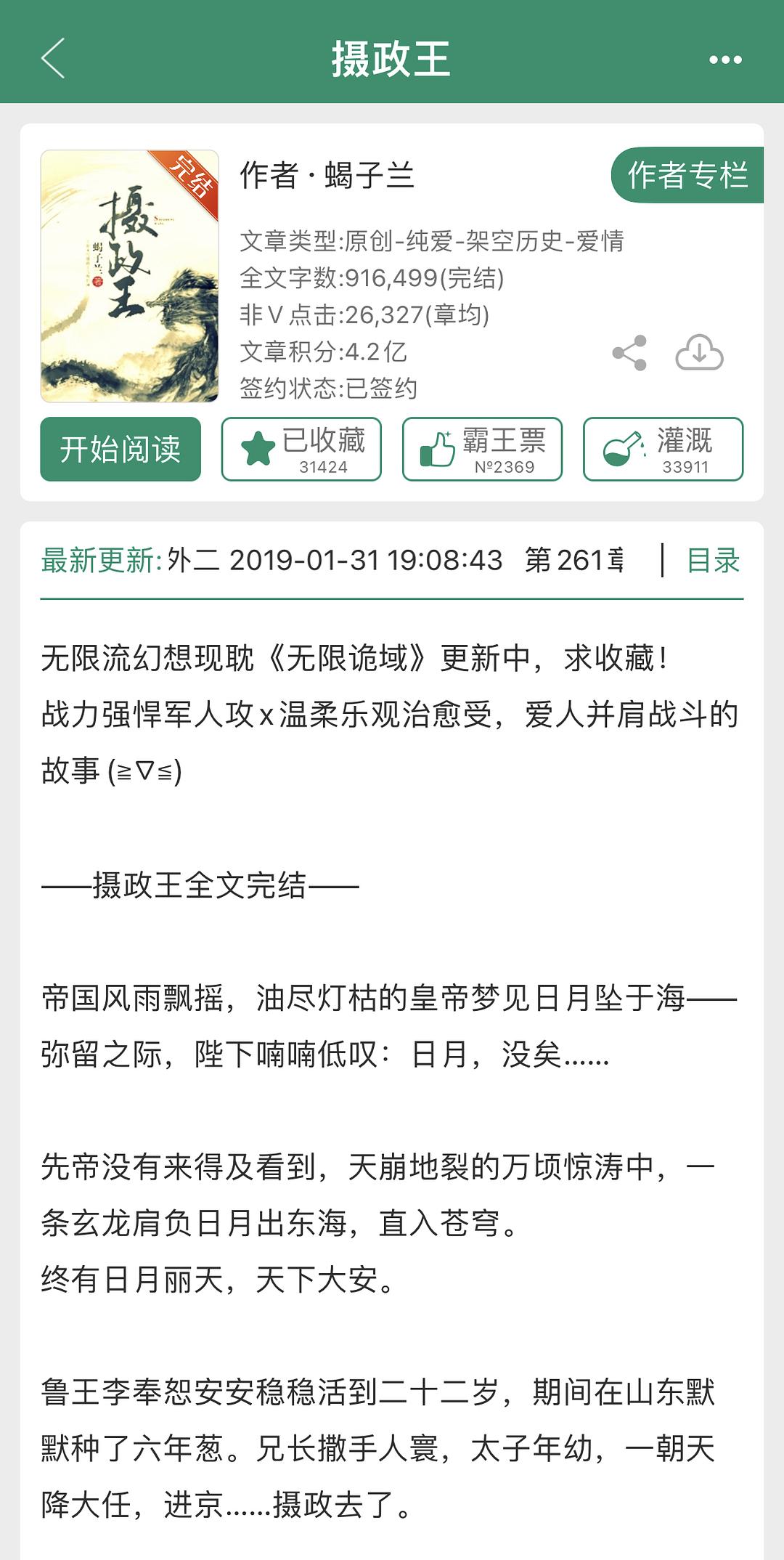Open the 目录 table of contents
Screen dimensions: 784x1560
pyautogui.click(x=713, y=561)
